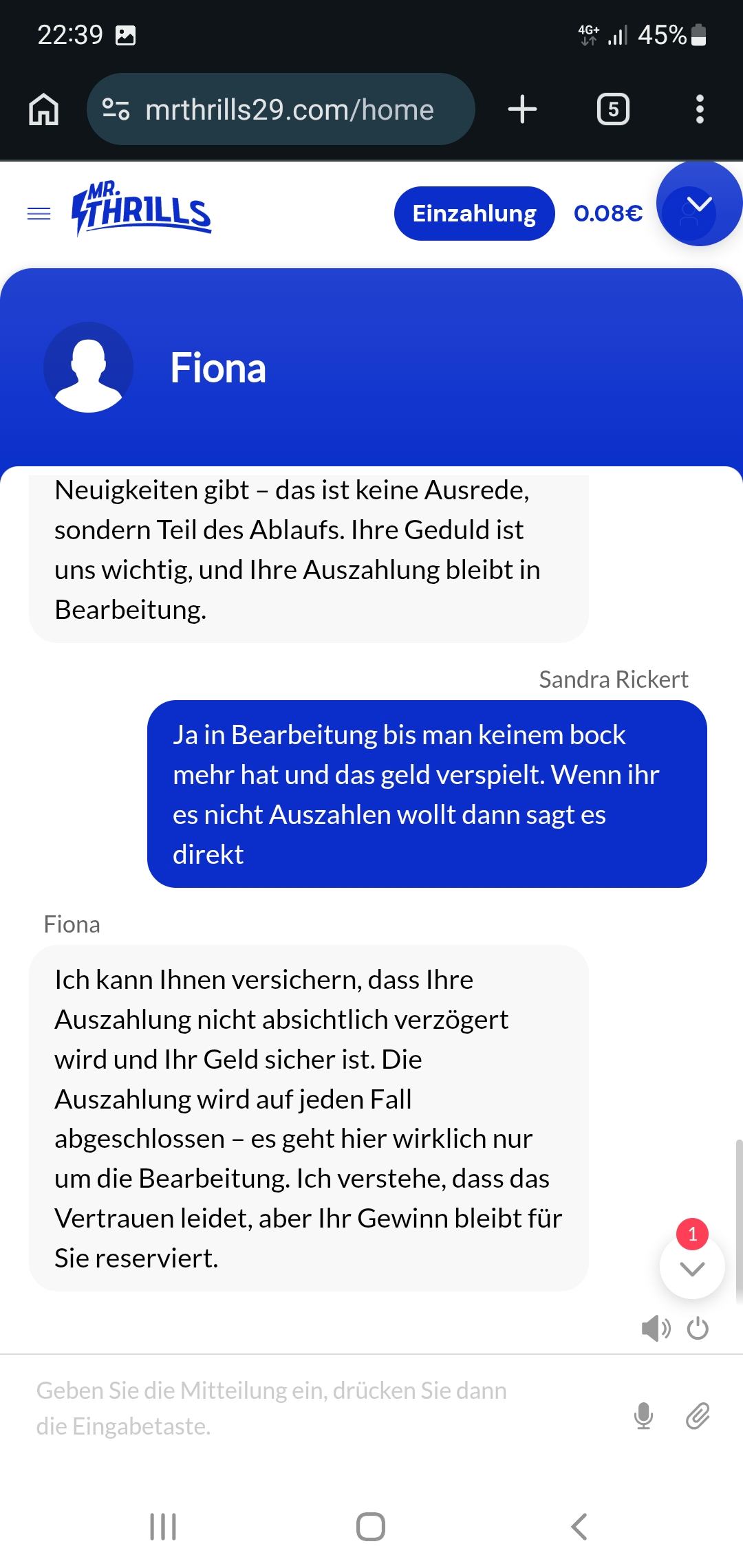Screen dimensions: 743x1568
Task: End the chat with the power icon
Action: point(698,1328)
